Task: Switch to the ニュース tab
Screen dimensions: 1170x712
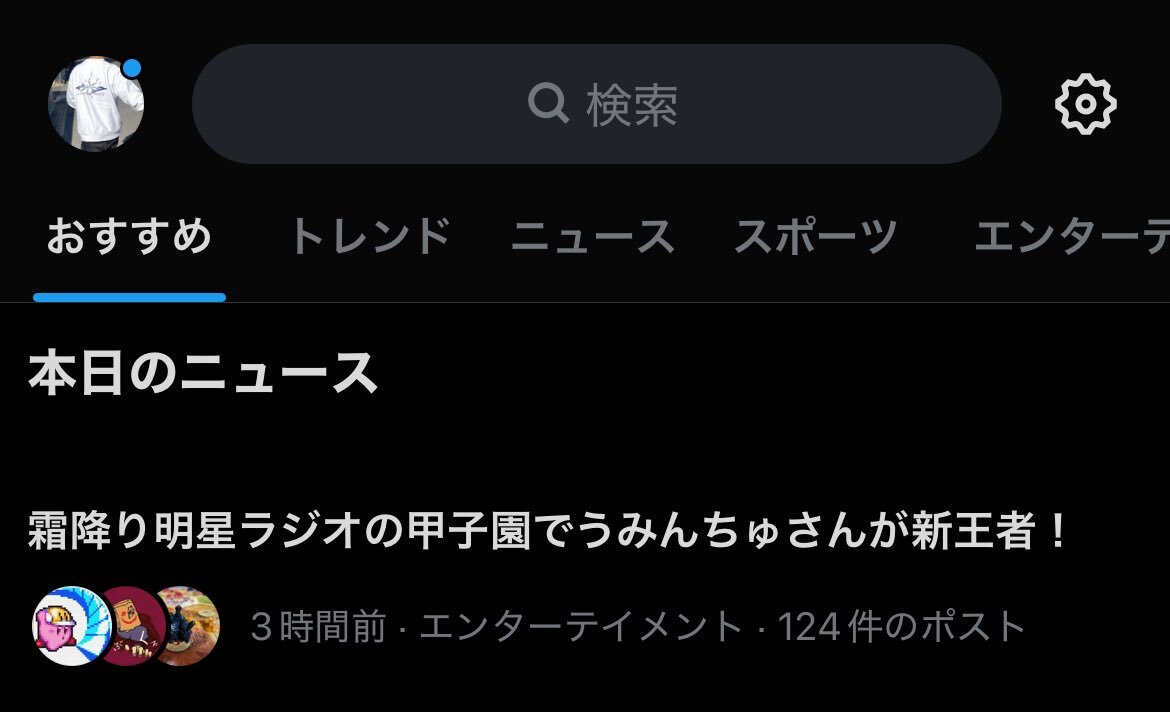Action: [x=592, y=238]
